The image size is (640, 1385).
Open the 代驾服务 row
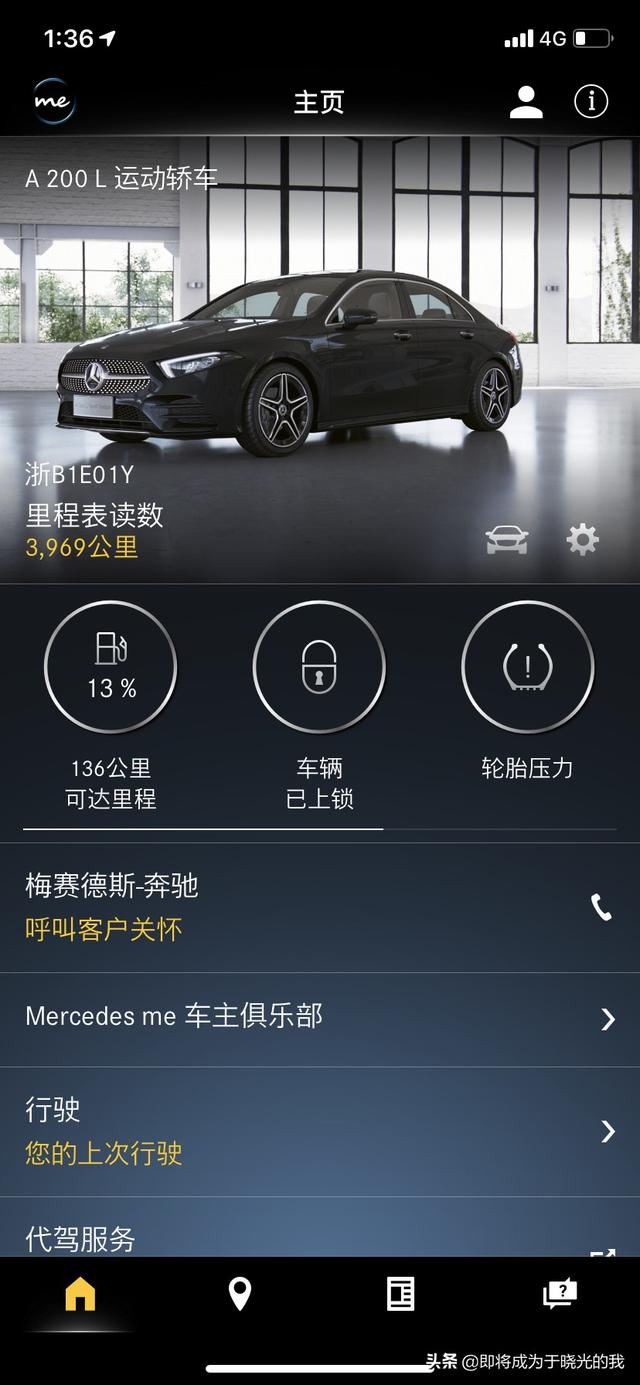[320, 1238]
